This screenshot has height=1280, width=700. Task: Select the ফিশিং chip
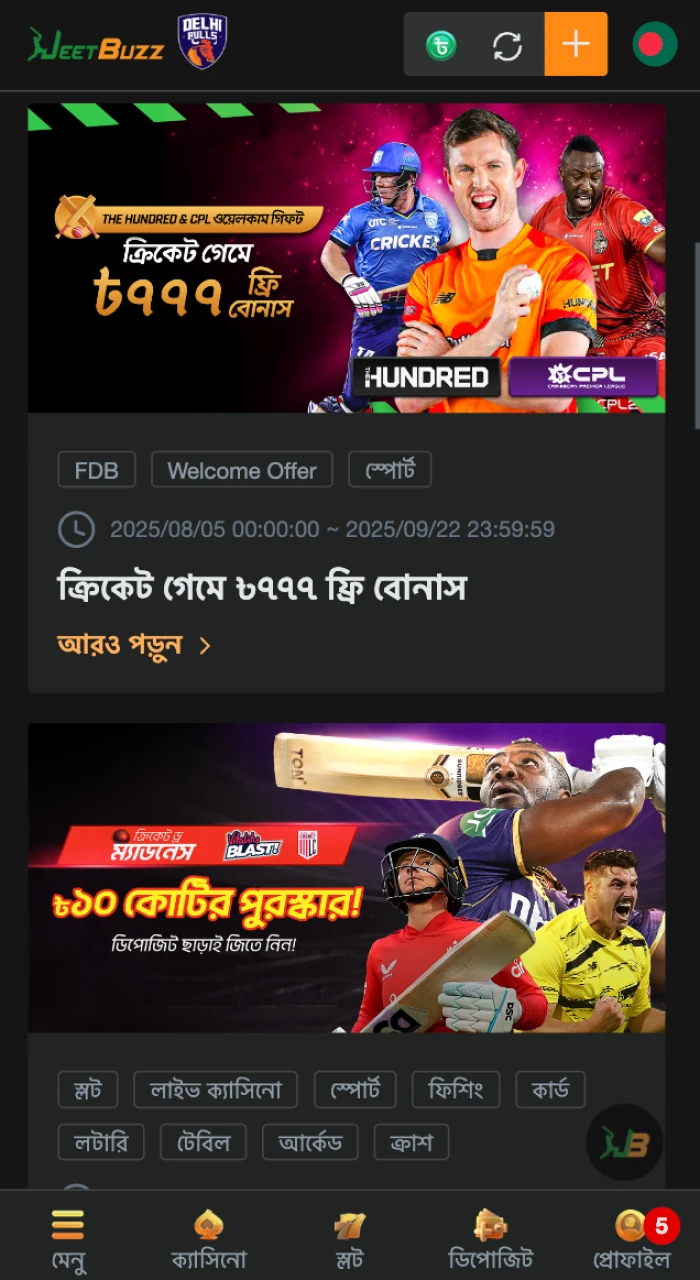pyautogui.click(x=456, y=1090)
